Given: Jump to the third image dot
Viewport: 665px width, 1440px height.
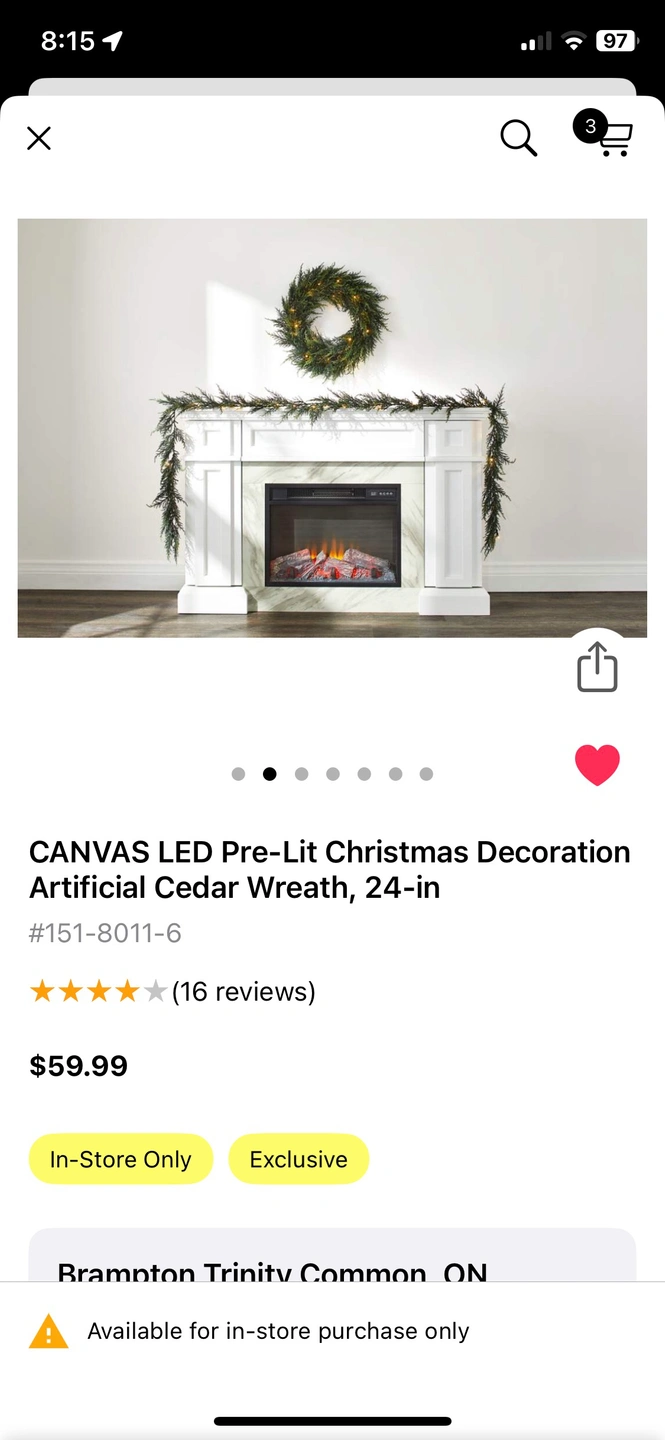Looking at the screenshot, I should pos(301,774).
